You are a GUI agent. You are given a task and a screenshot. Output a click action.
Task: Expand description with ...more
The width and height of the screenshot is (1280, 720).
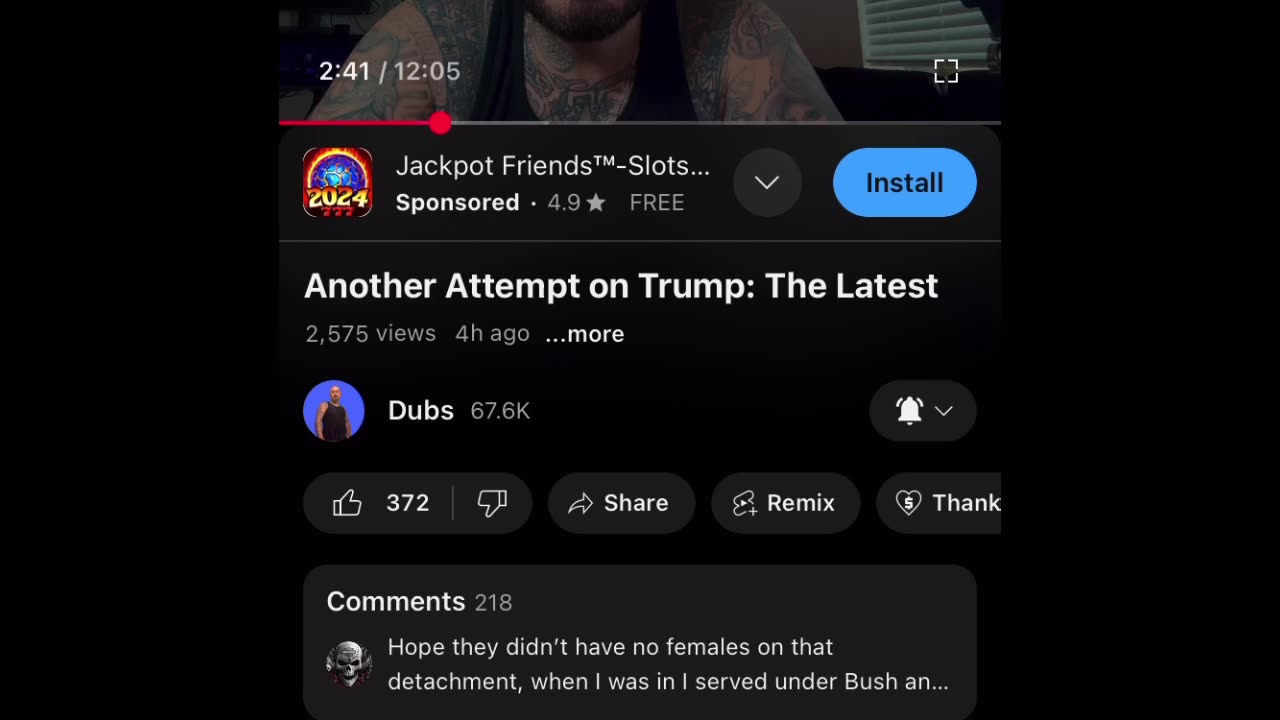tap(584, 334)
